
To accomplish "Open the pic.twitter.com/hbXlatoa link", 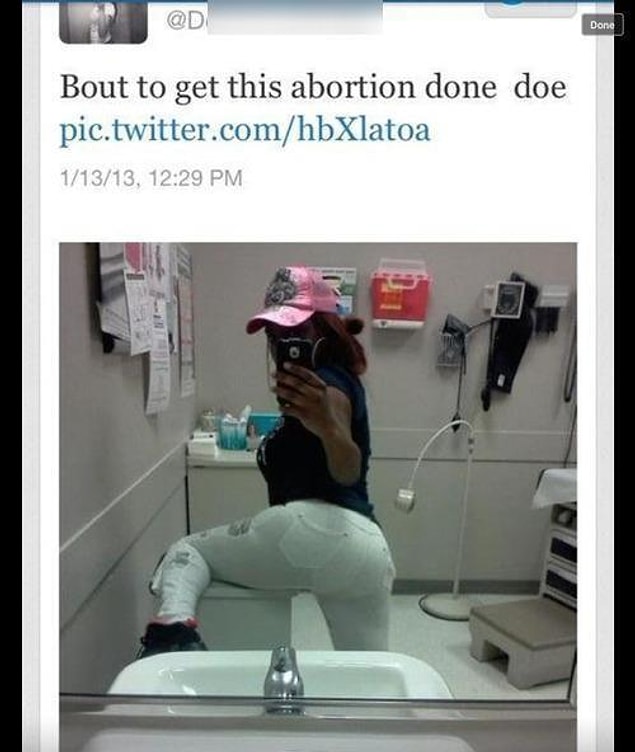I will pos(245,130).
